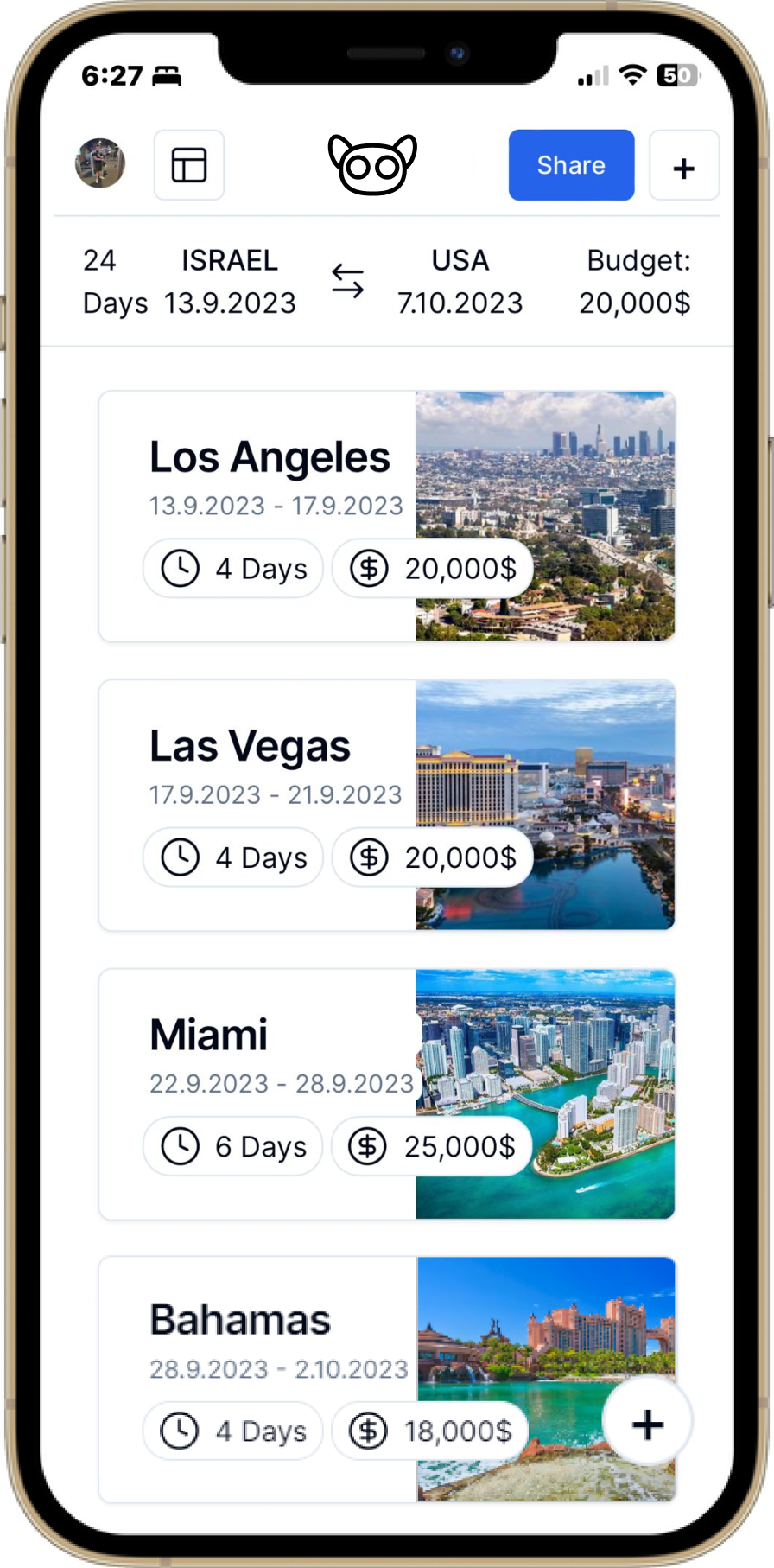The image size is (774, 1568).
Task: Tap the swap arrows between Israel and USA
Action: (347, 282)
